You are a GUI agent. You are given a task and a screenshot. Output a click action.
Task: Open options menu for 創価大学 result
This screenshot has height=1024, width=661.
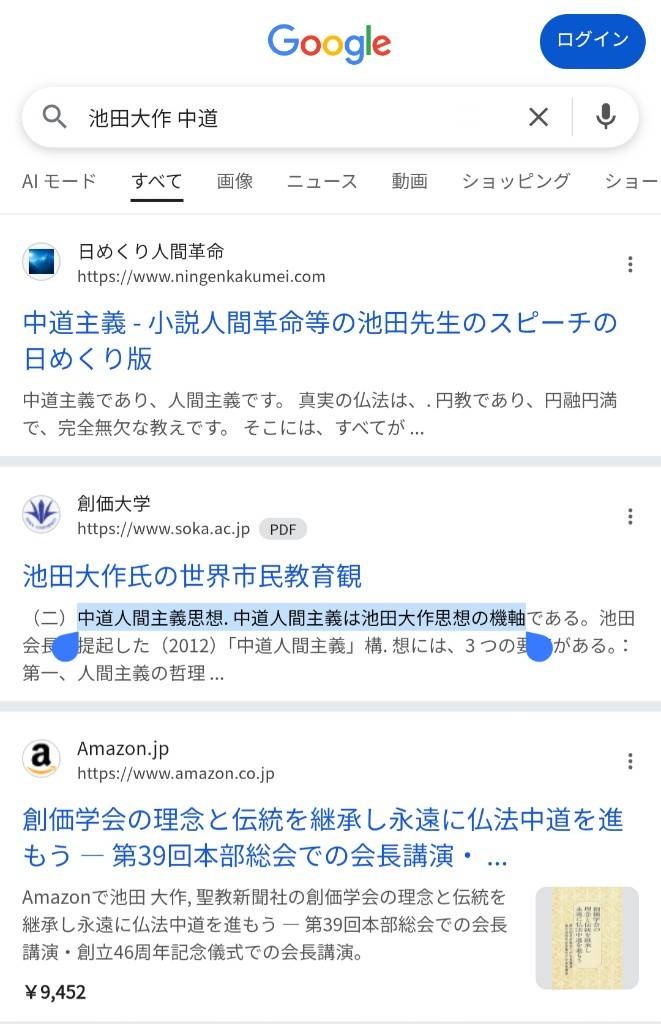point(630,516)
